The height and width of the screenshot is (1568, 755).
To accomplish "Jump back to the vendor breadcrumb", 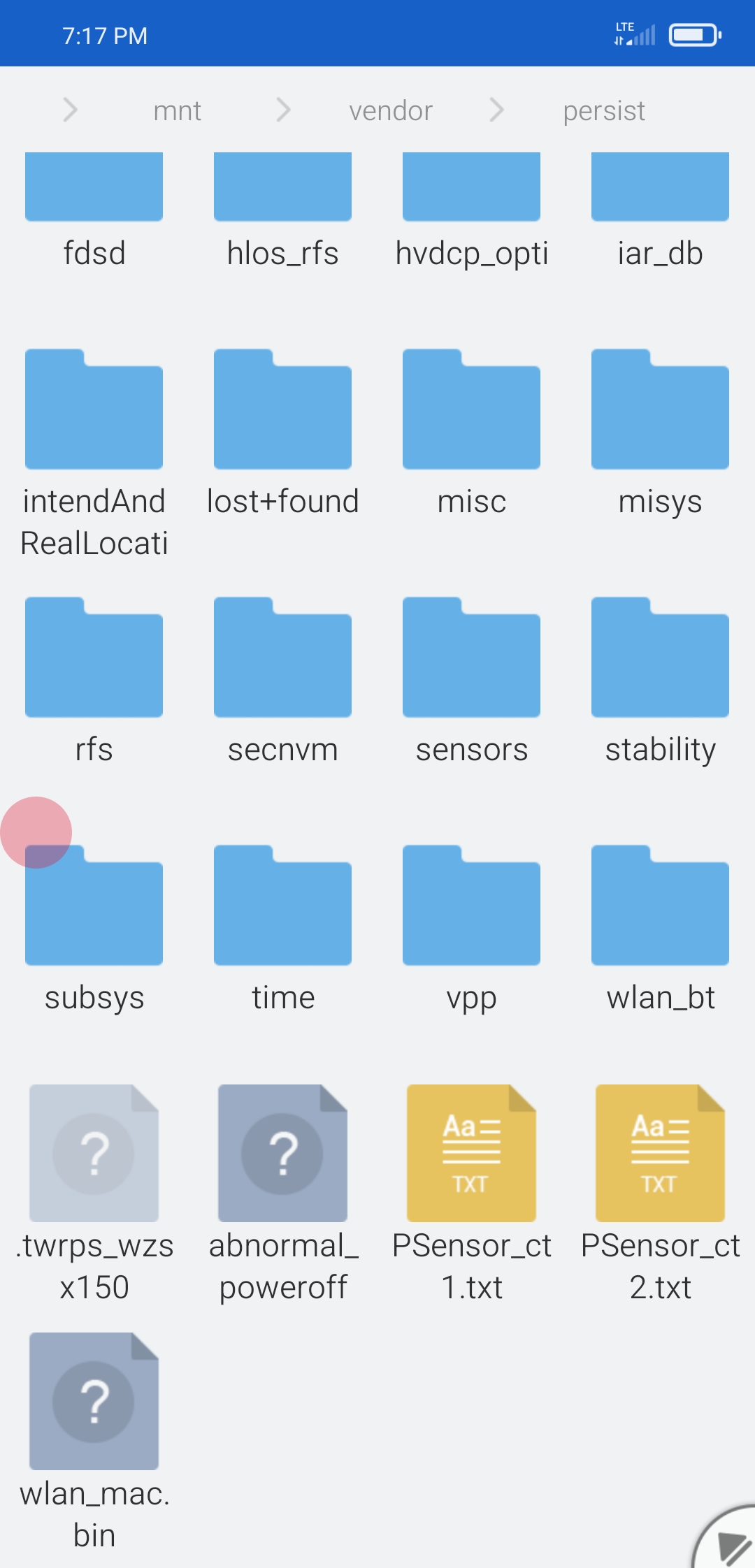I will (391, 110).
